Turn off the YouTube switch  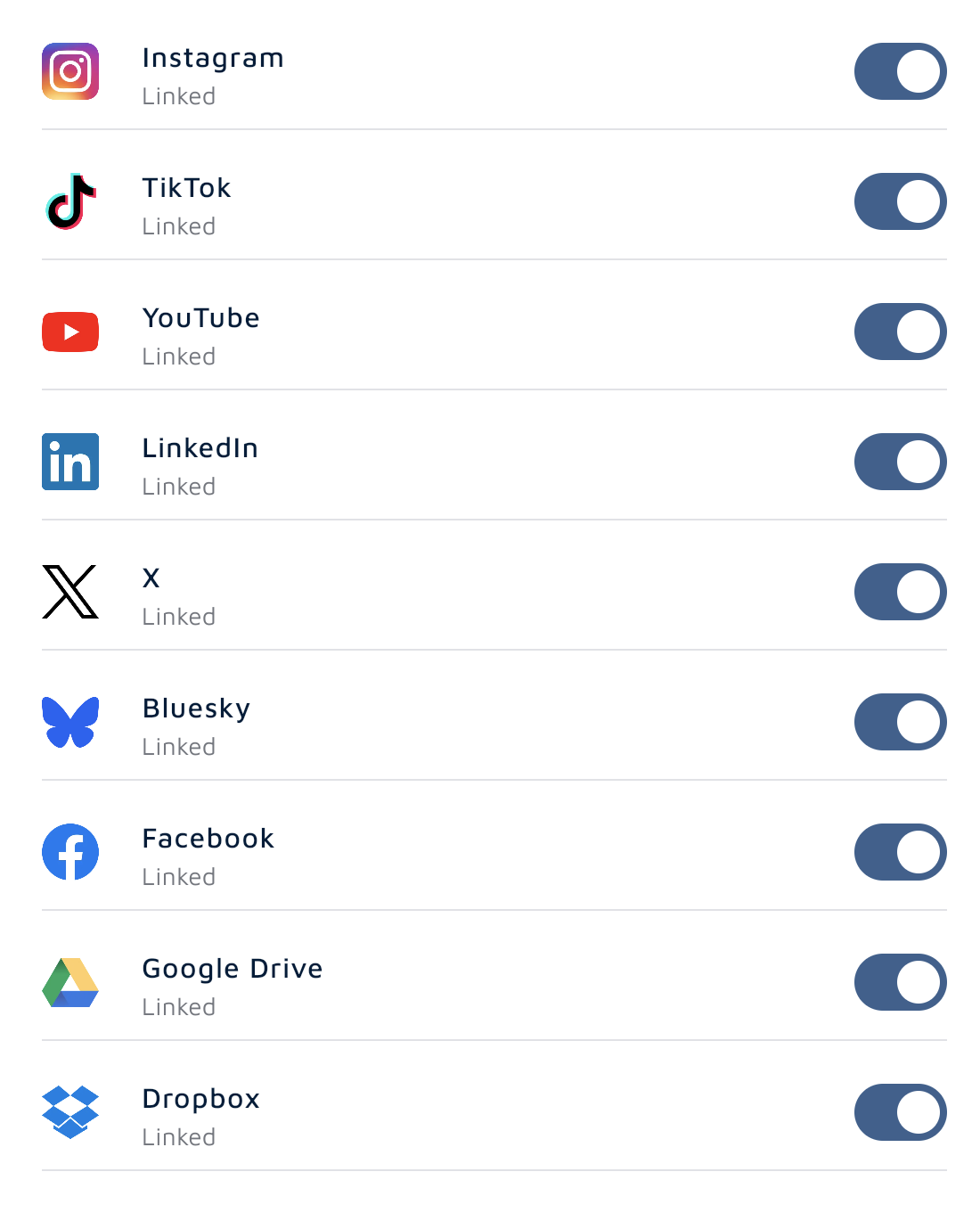[900, 332]
